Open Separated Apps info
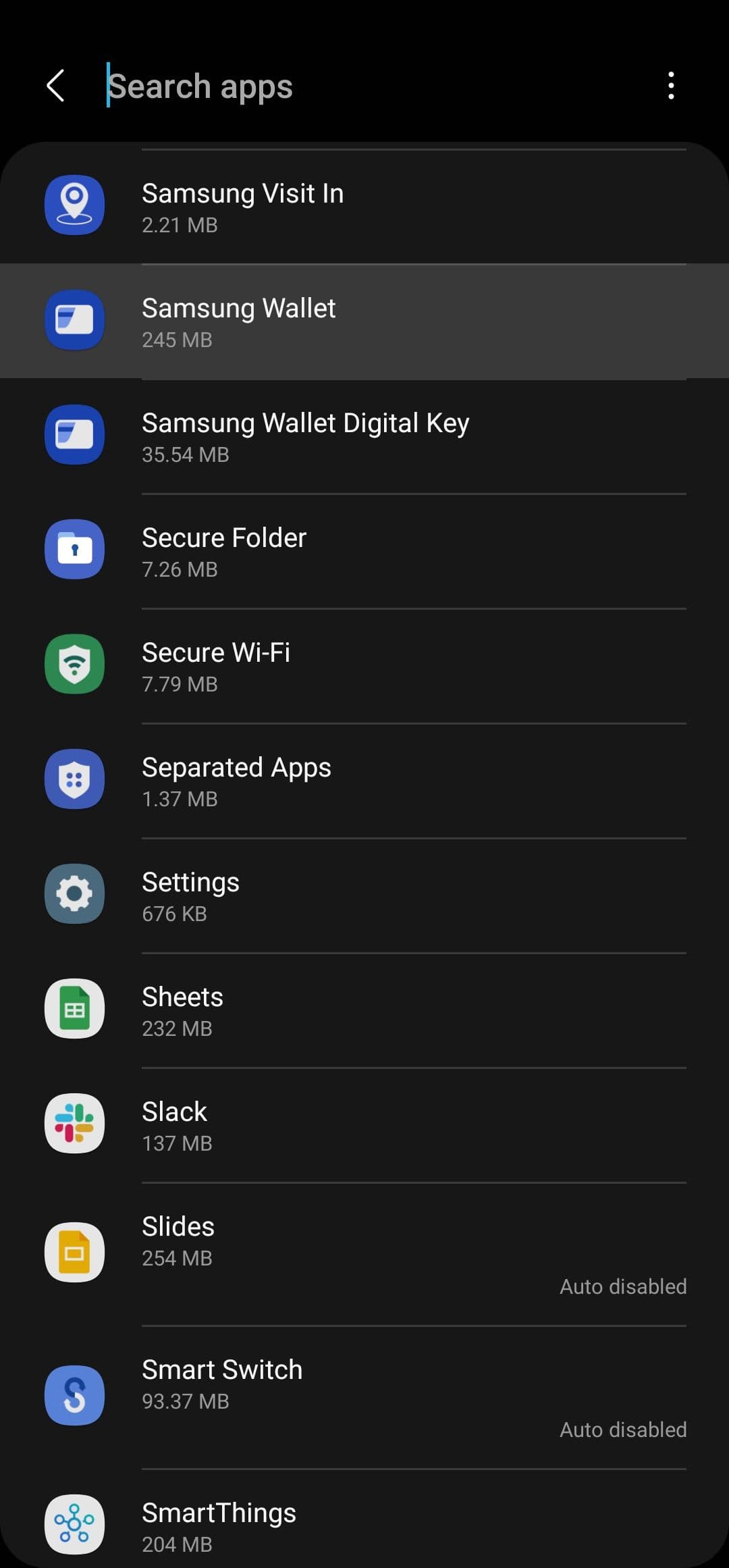Image resolution: width=729 pixels, height=1568 pixels. pyautogui.click(x=364, y=781)
